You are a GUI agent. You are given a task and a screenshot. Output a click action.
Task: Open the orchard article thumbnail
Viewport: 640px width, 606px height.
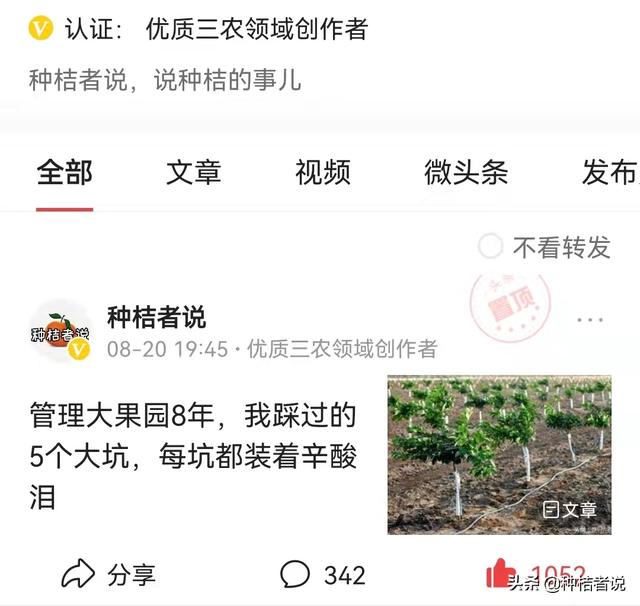pyautogui.click(x=498, y=454)
